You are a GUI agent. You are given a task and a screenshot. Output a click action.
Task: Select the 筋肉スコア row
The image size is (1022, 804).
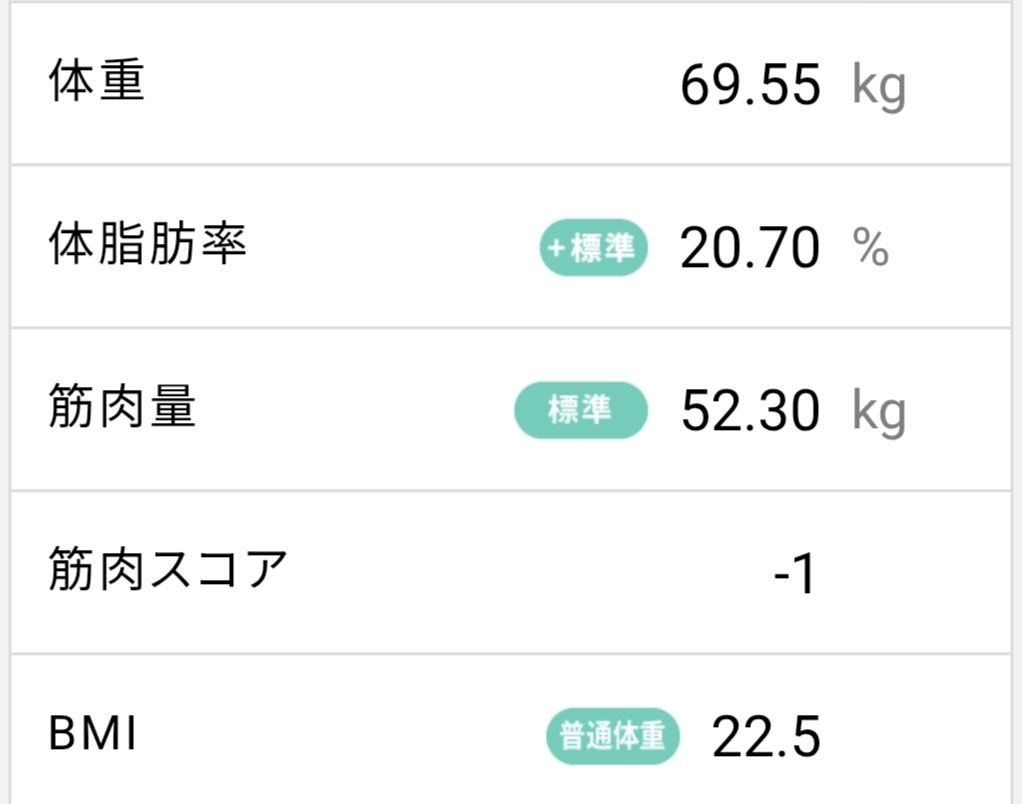point(510,572)
